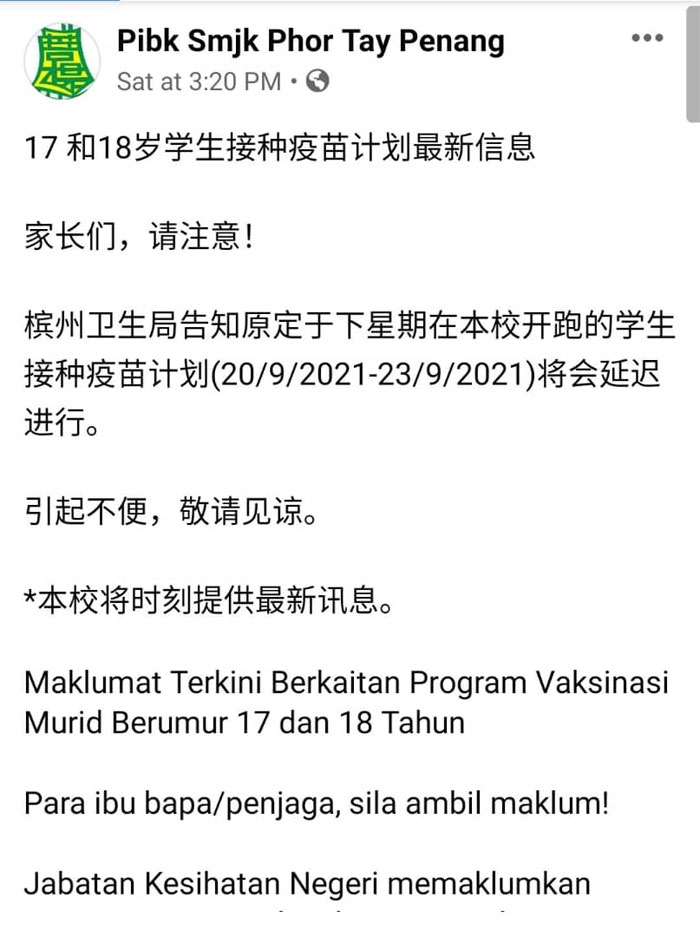Open the Pibk Smjk Phor Tay Penang page name
The width and height of the screenshot is (700, 937).
tap(311, 41)
